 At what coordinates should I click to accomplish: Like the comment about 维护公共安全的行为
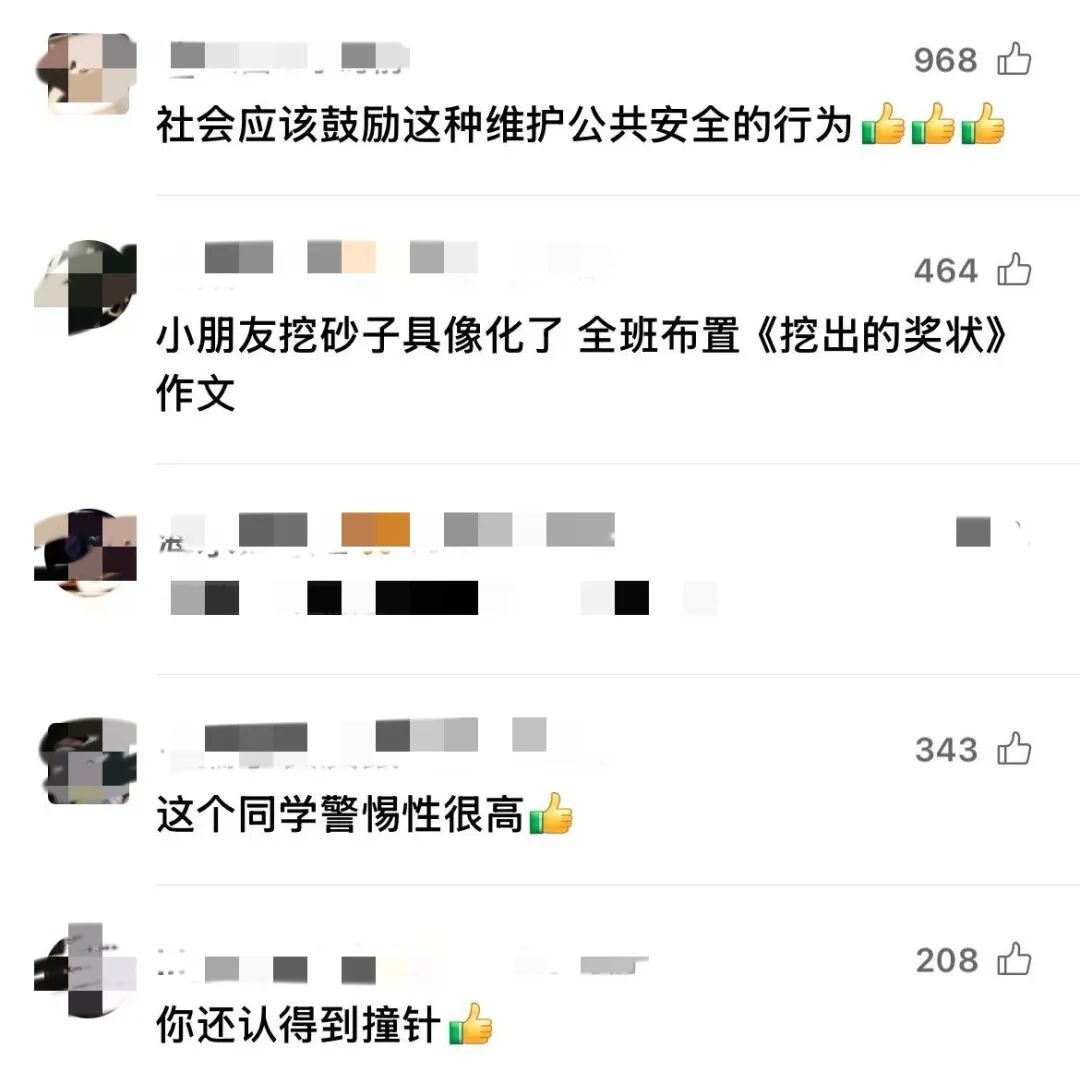pyautogui.click(x=1014, y=60)
